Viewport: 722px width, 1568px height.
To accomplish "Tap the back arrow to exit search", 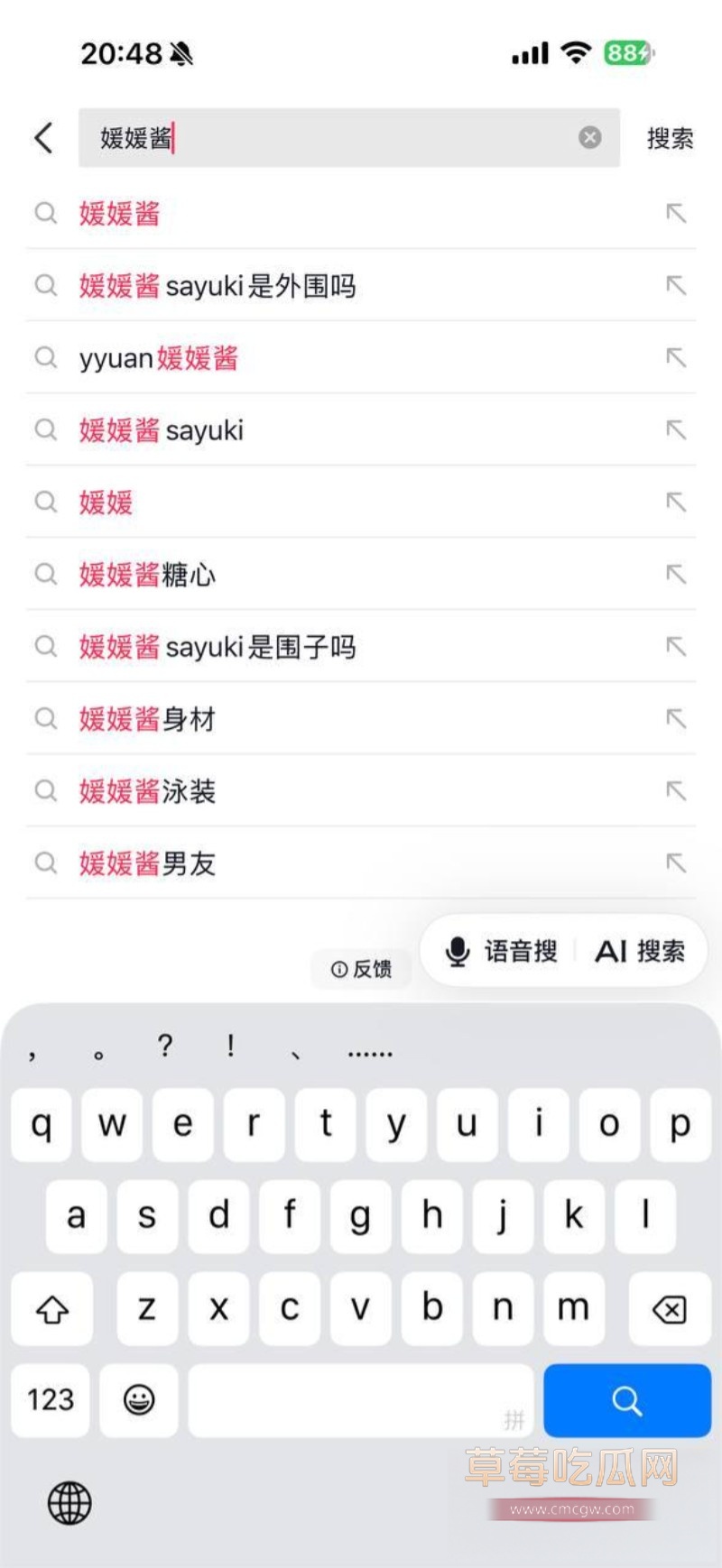I will click(42, 138).
